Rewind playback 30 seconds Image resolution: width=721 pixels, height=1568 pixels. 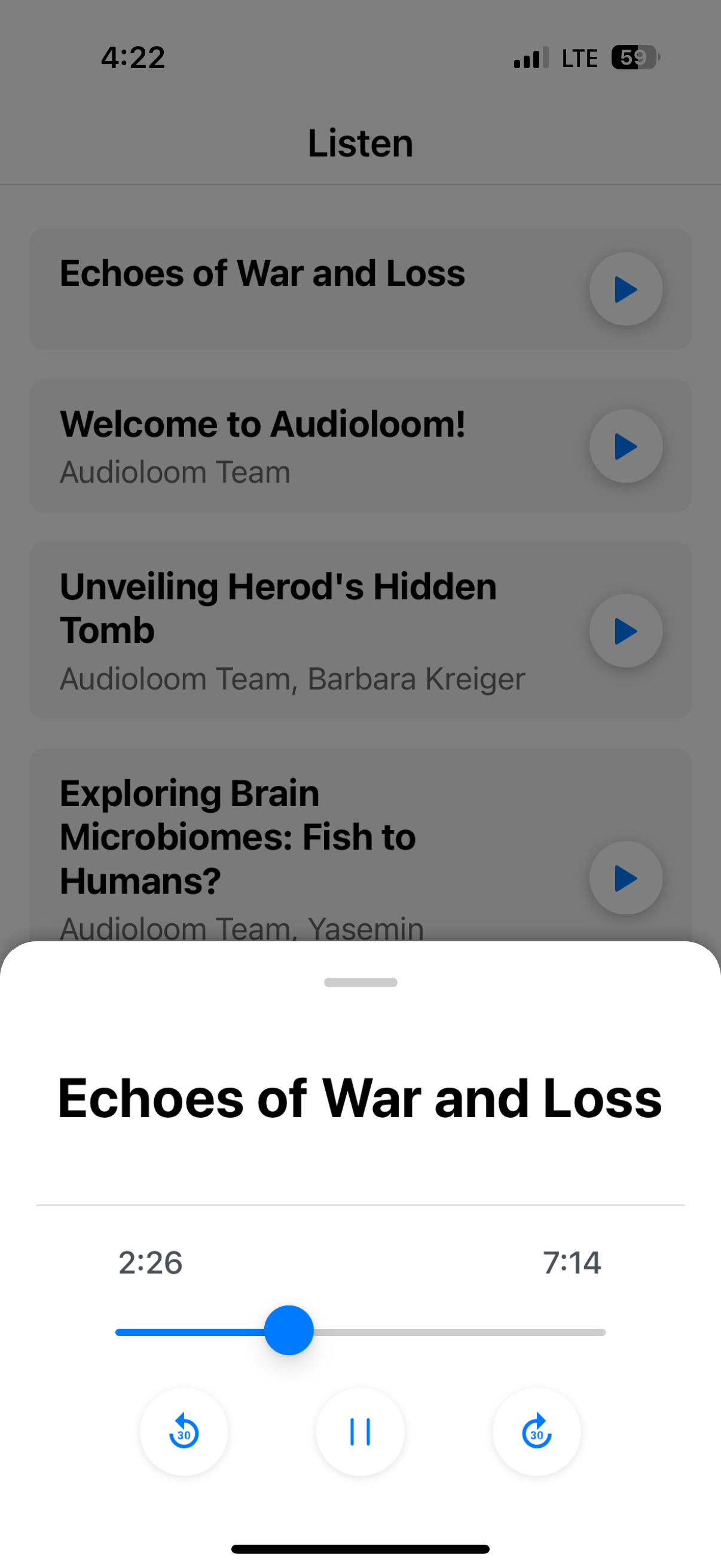(x=184, y=1432)
